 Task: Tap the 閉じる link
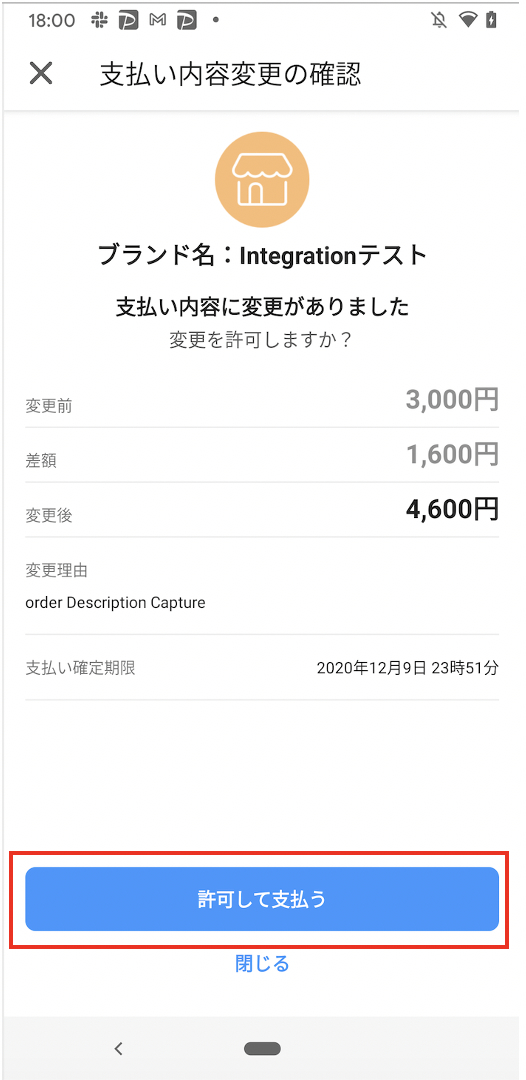pos(262,963)
